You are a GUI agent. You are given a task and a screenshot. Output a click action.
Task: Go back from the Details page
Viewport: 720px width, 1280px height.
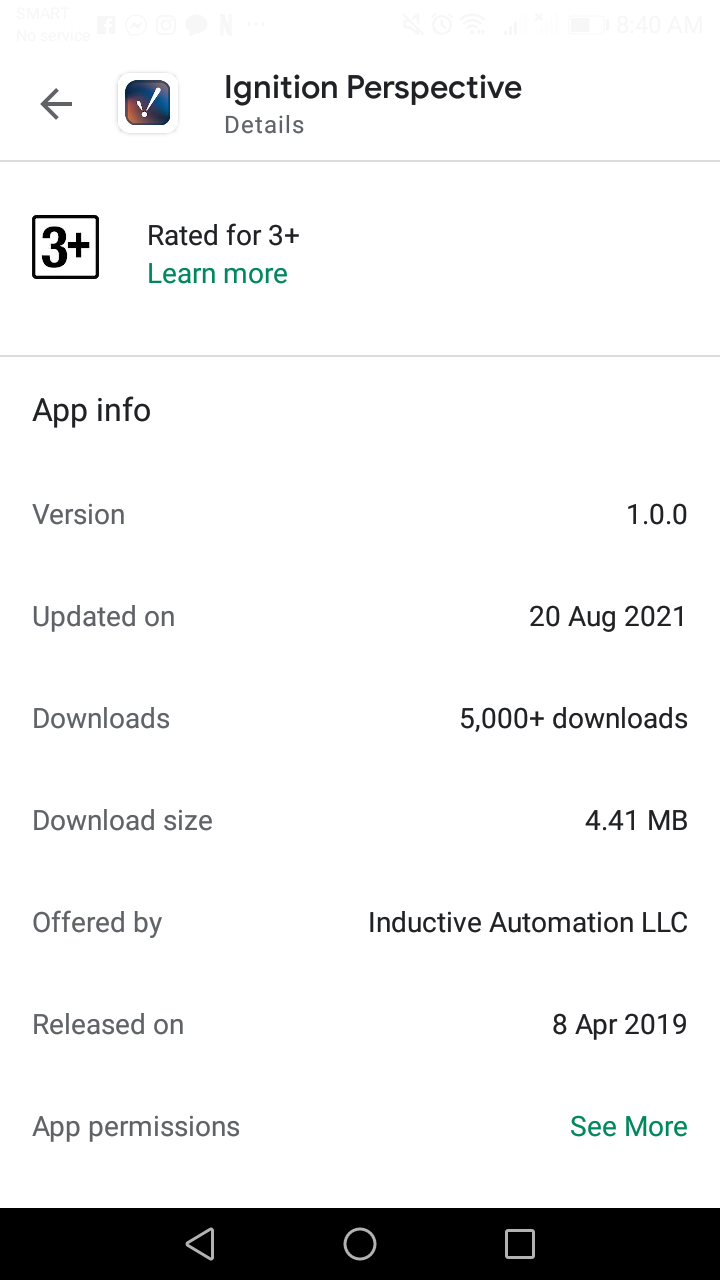pyautogui.click(x=56, y=104)
